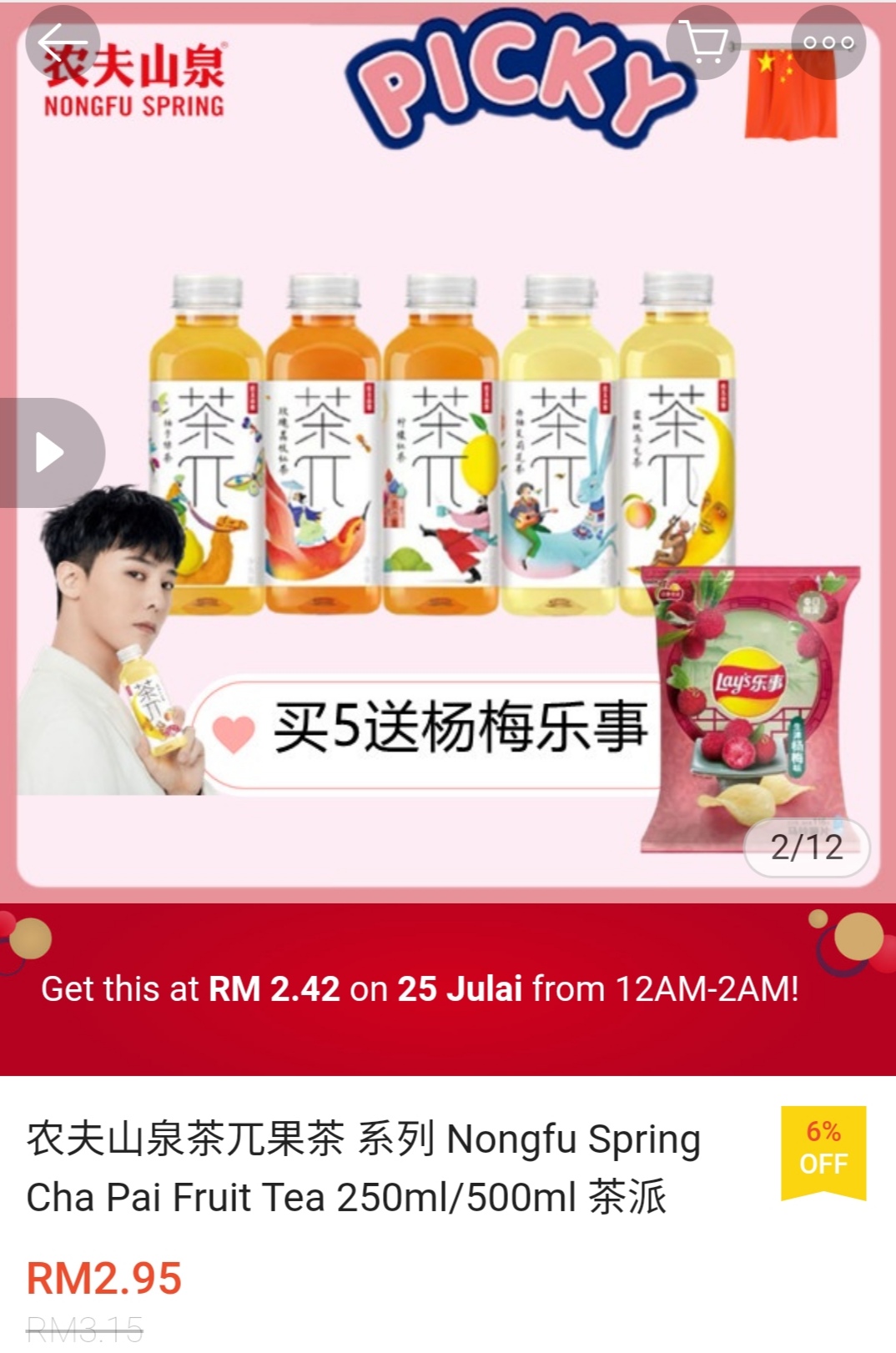Open the Nongfu Spring product image
896x1353 pixels.
[x=448, y=500]
